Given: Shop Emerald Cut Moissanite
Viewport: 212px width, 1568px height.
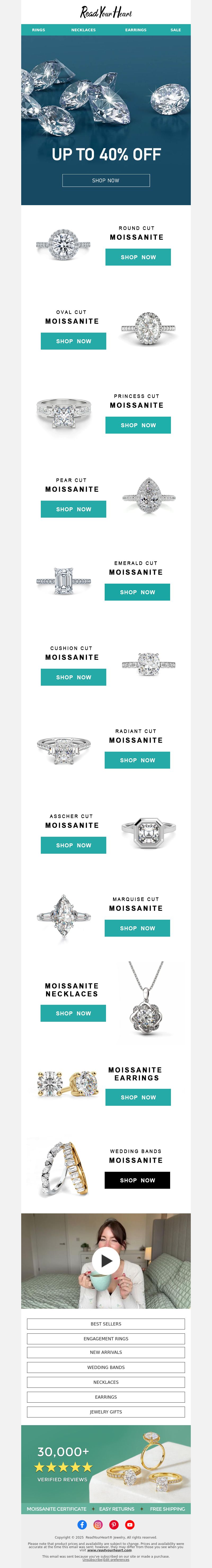Looking at the screenshot, I should 137,592.
